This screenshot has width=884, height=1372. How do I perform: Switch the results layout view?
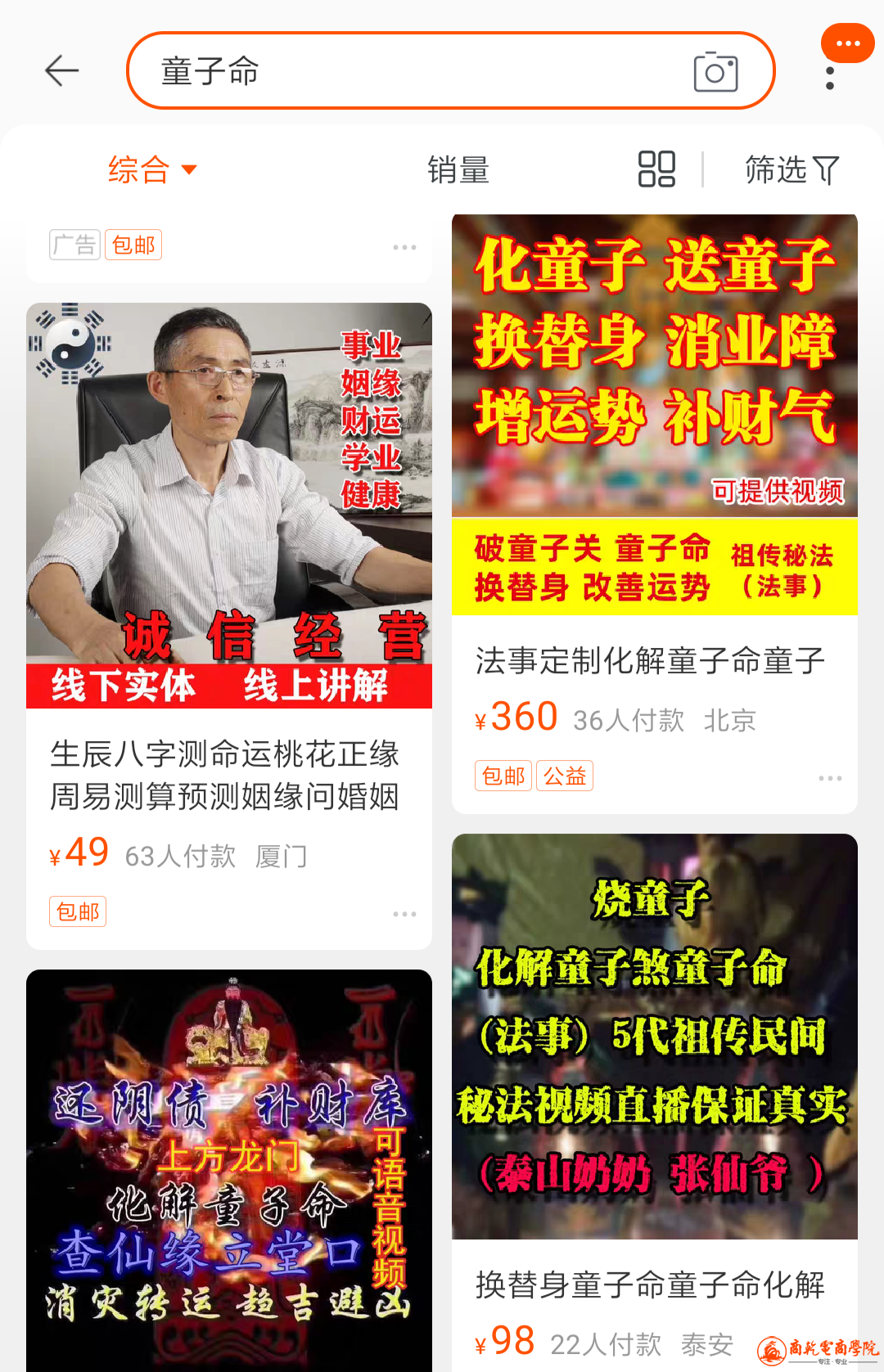tap(656, 169)
